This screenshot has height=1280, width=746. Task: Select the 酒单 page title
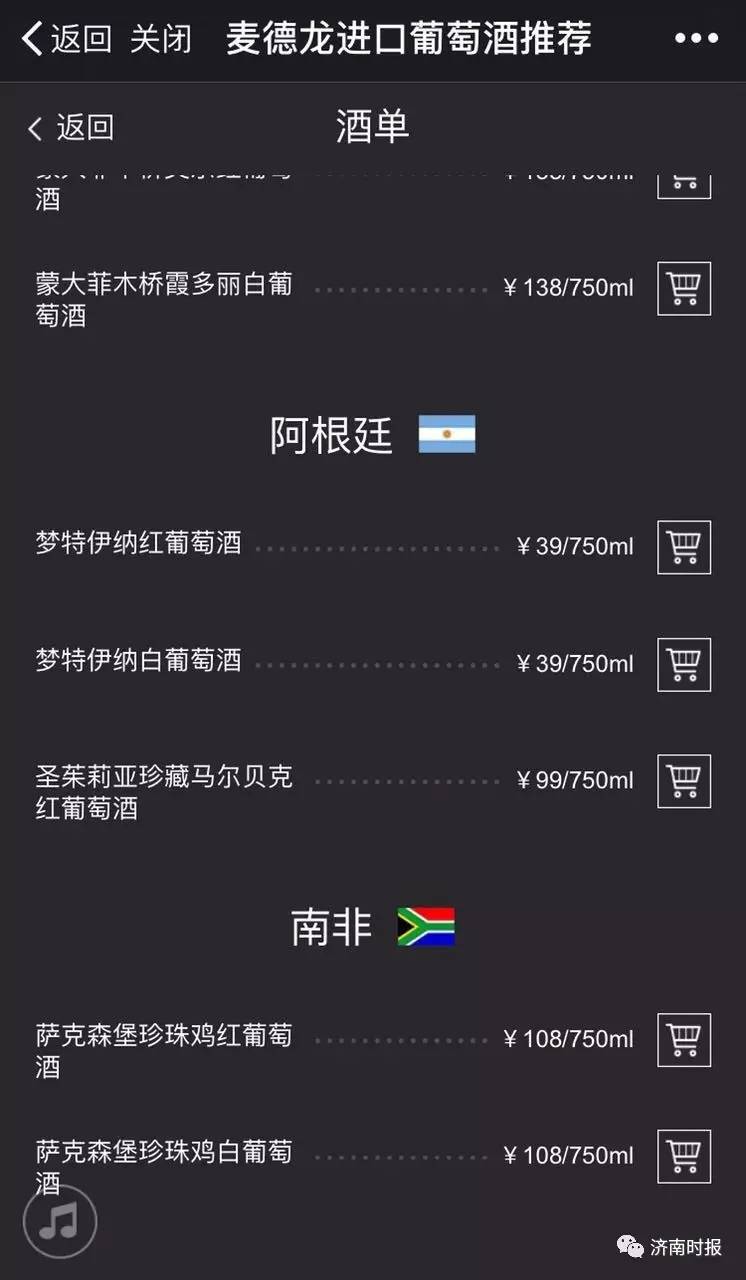(x=370, y=127)
